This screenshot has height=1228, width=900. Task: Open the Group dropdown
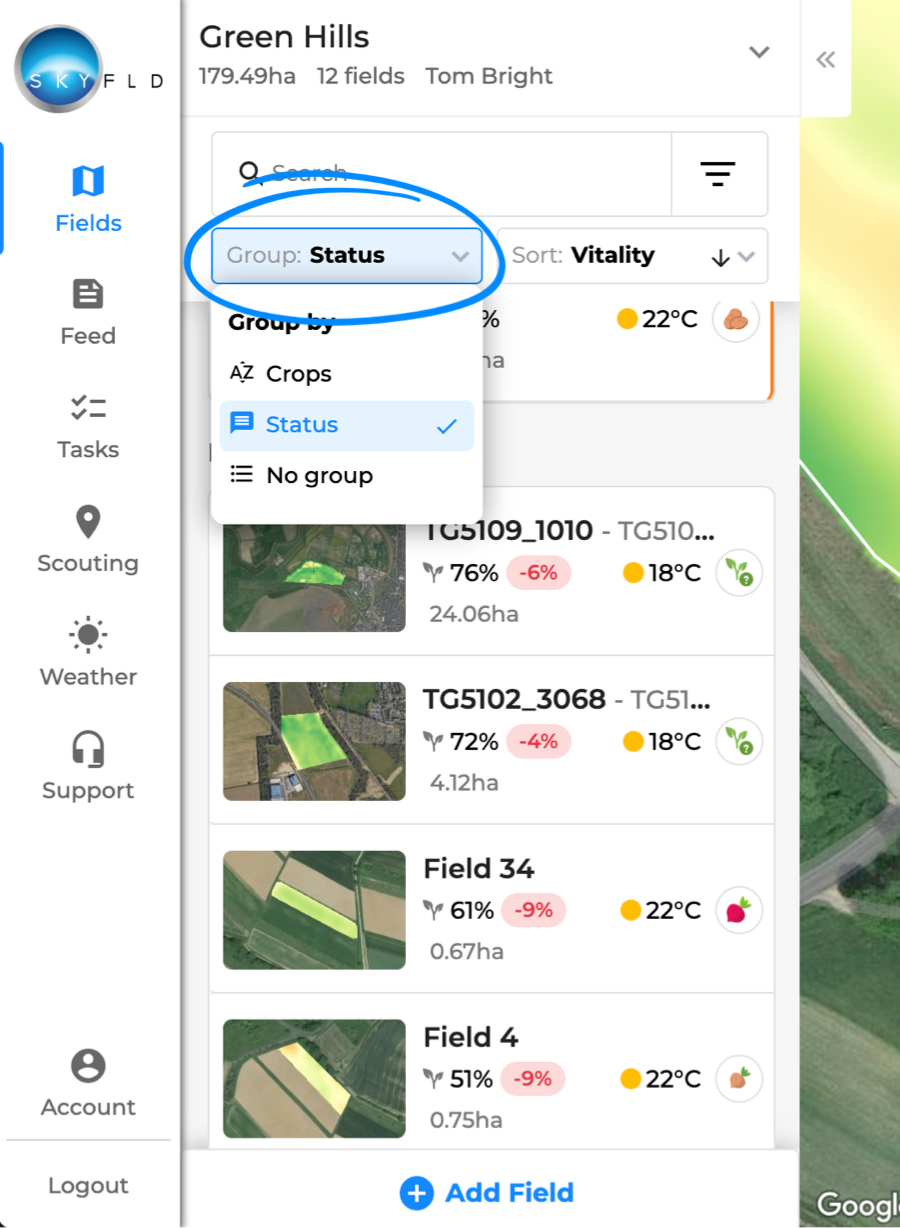[x=348, y=256]
